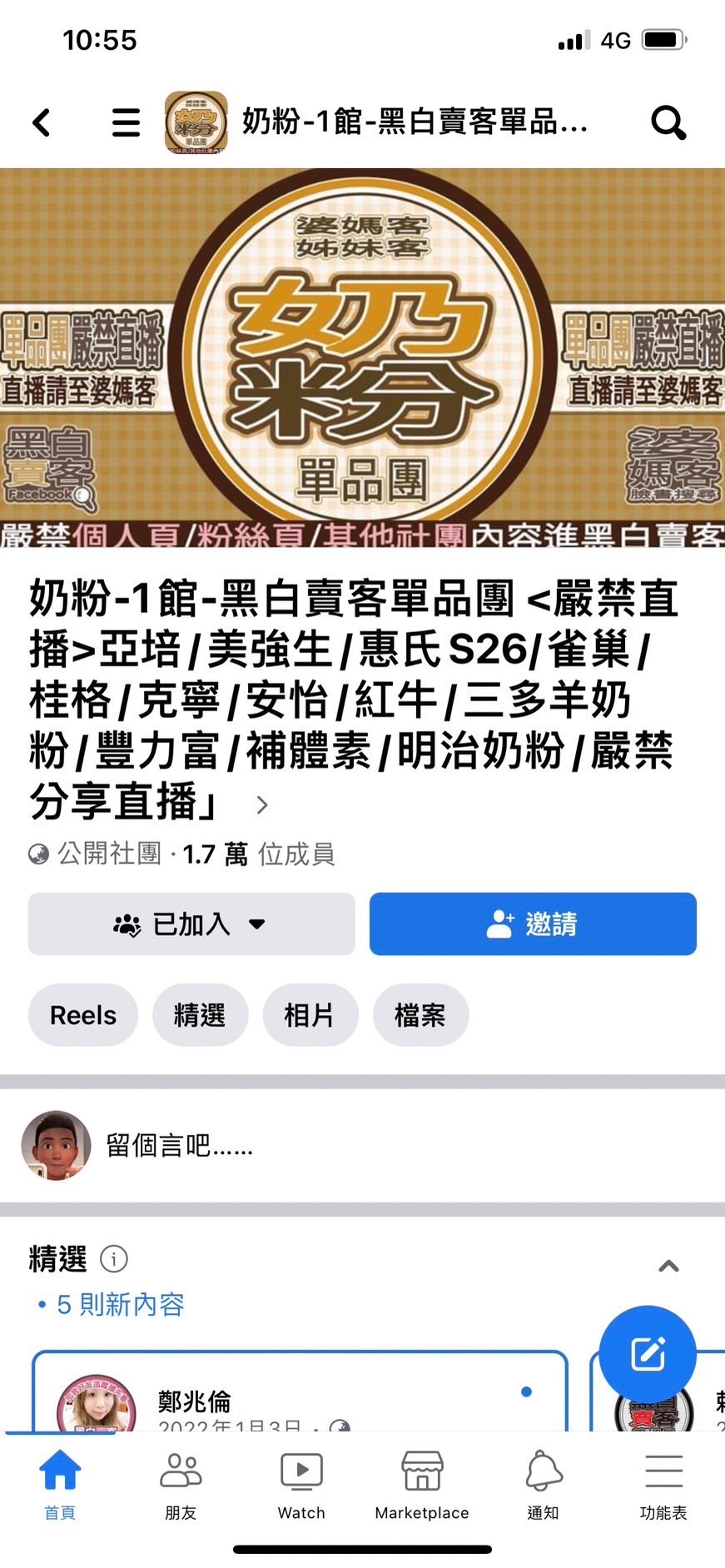The height and width of the screenshot is (1568, 725).
Task: Open the 檔案 files chip
Action: click(x=420, y=1015)
